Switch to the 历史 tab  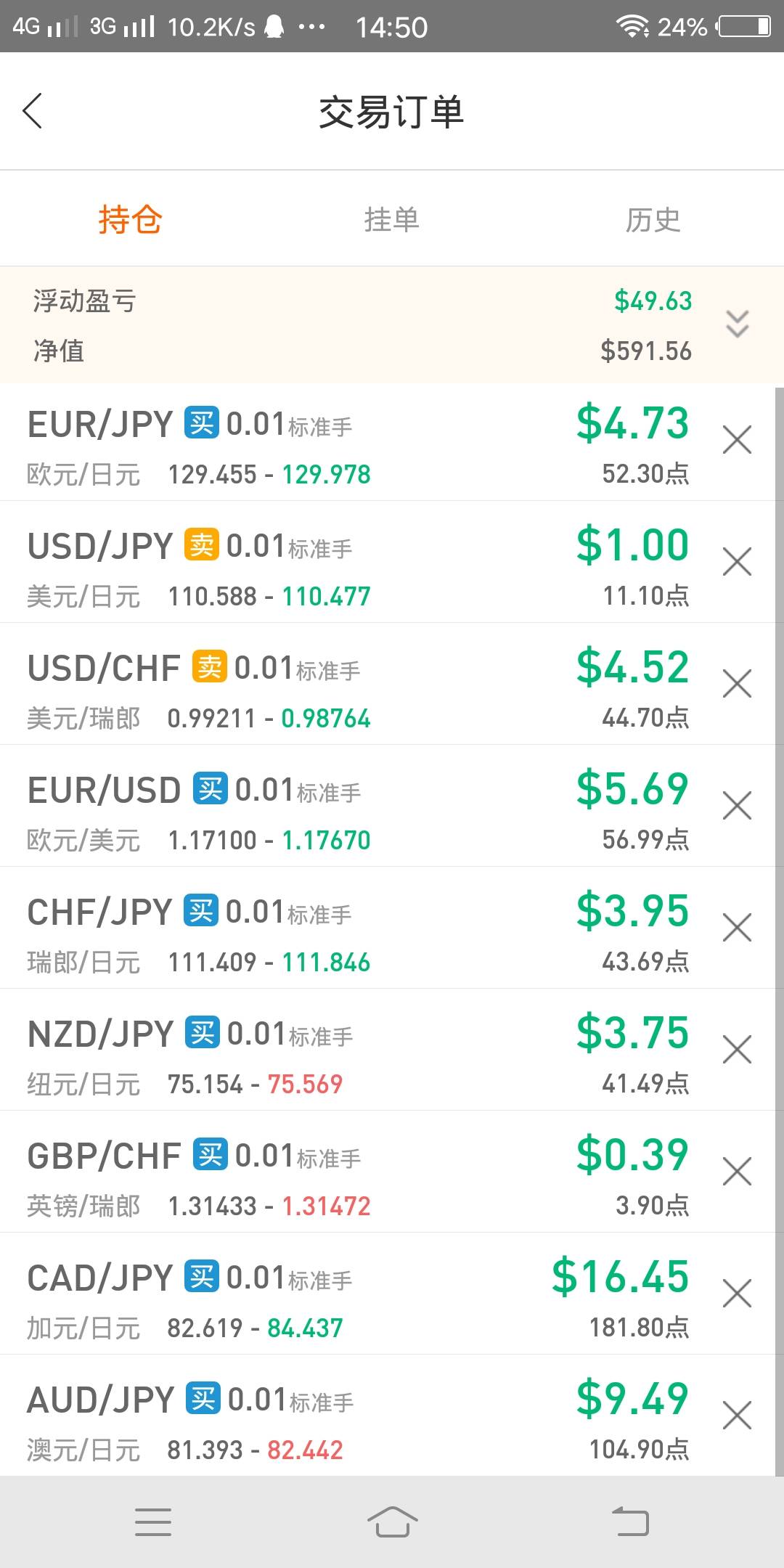(653, 219)
